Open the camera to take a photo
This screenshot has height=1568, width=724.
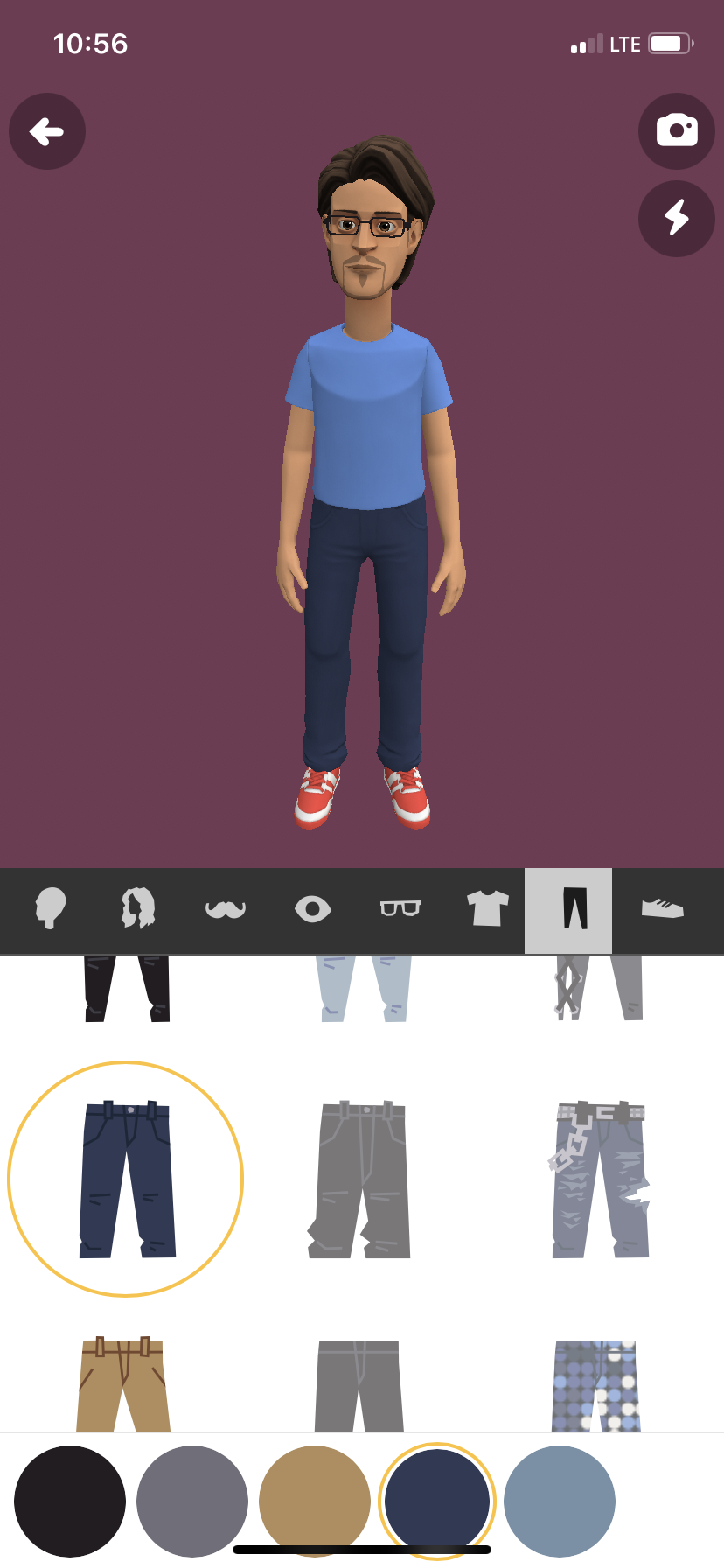pos(677,131)
